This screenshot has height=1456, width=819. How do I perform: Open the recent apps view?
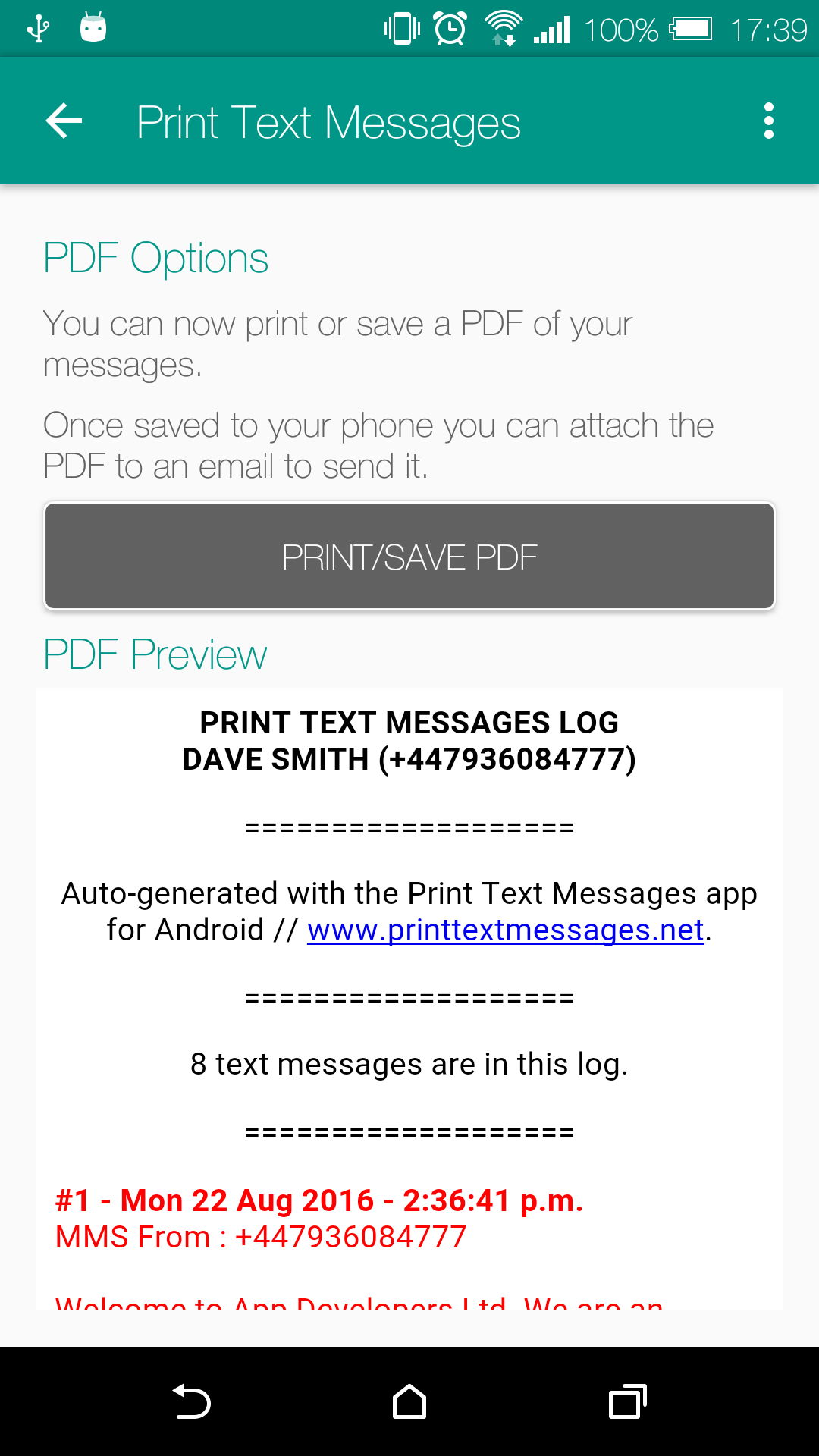click(627, 1401)
